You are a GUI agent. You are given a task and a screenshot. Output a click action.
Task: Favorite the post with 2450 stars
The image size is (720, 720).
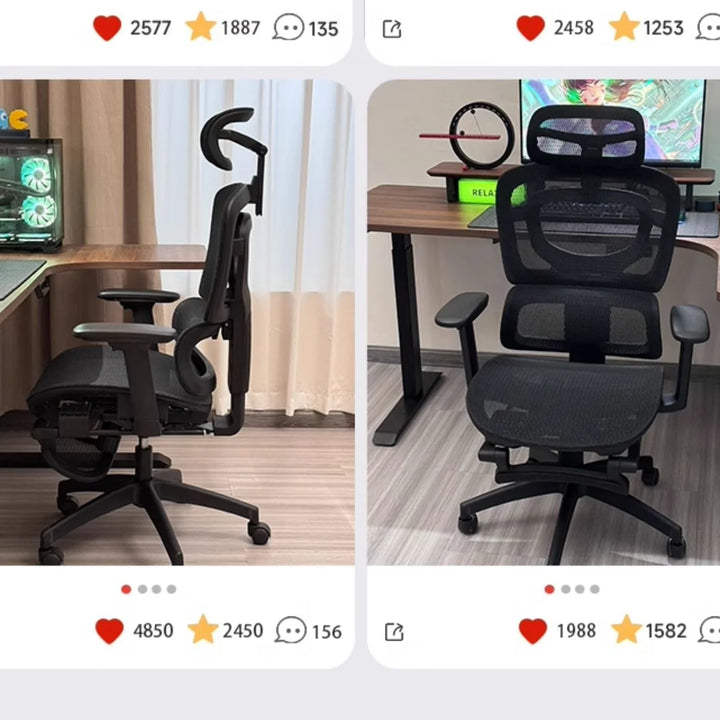tap(203, 630)
